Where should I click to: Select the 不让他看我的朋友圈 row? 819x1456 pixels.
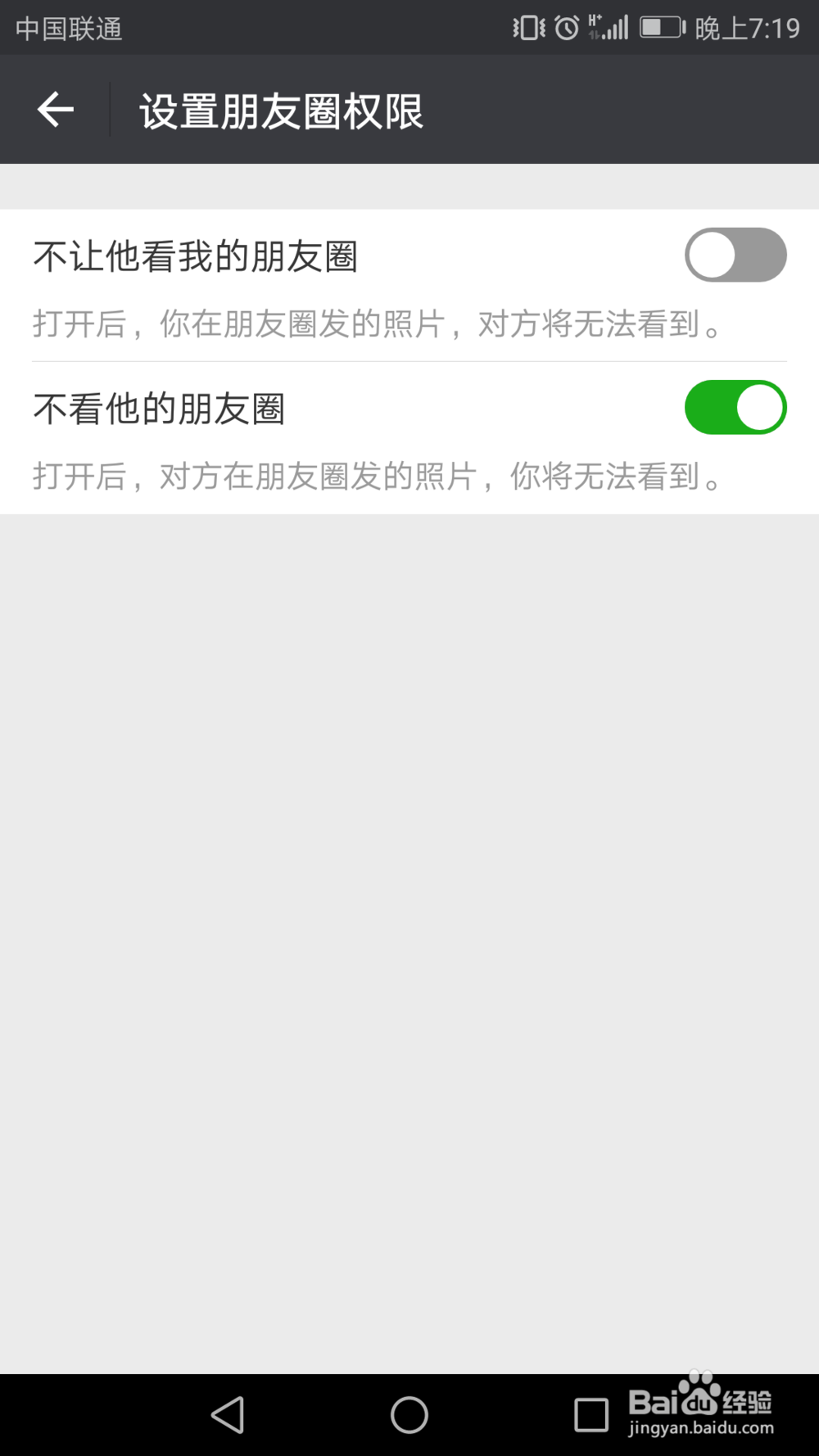click(x=328, y=255)
